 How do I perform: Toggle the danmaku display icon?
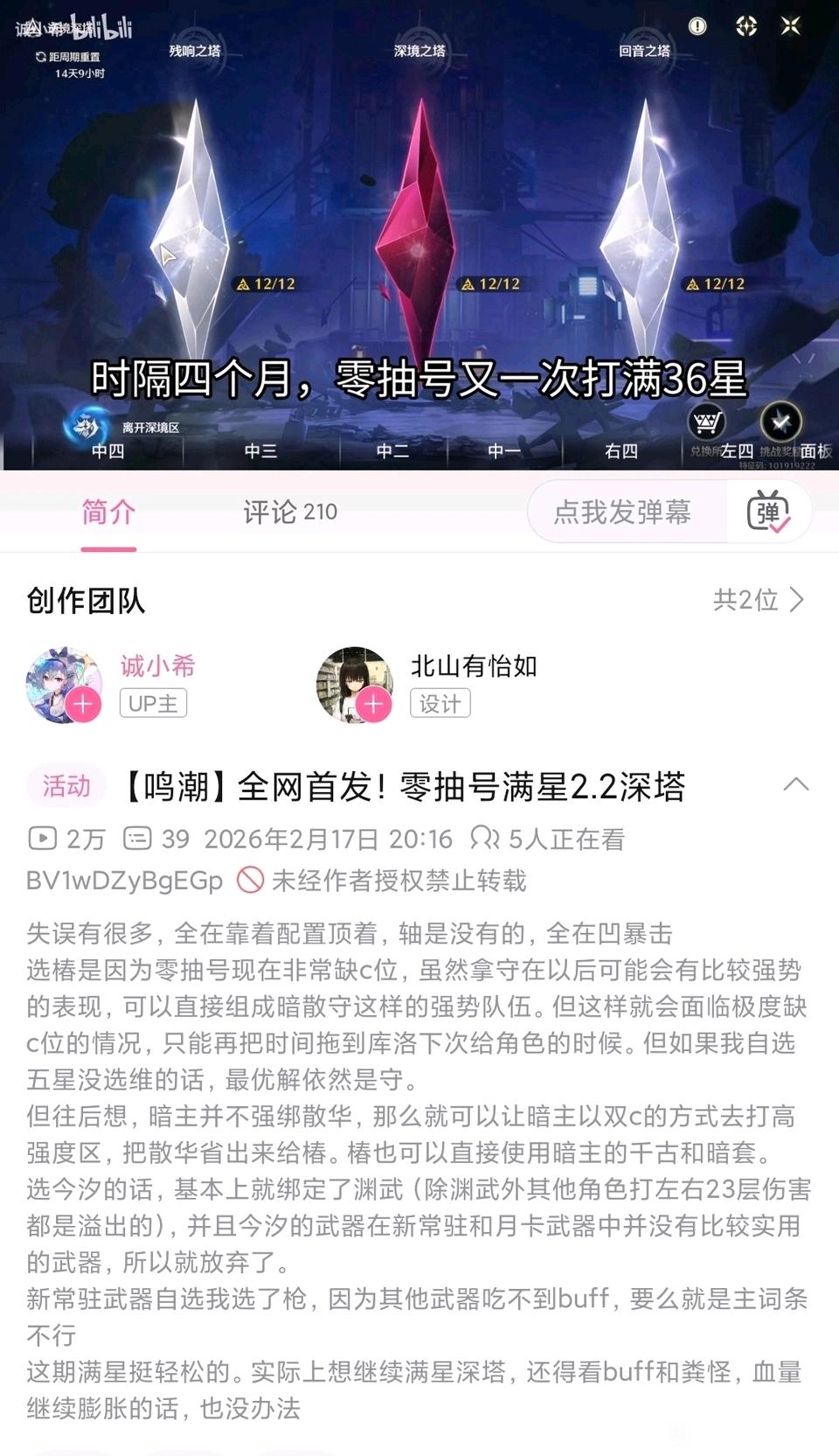coord(768,512)
